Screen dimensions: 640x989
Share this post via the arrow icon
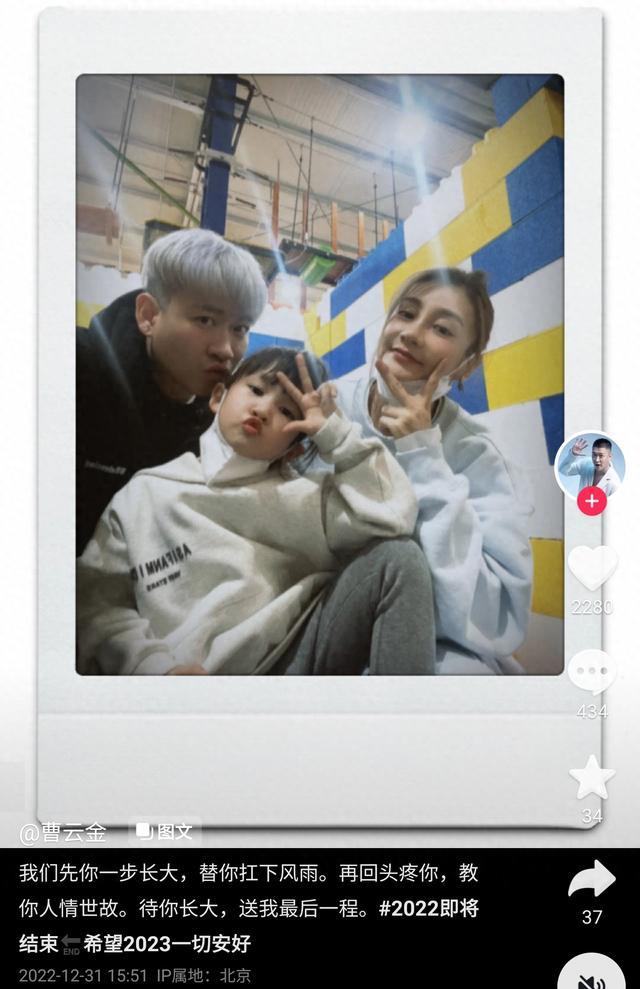pos(592,880)
